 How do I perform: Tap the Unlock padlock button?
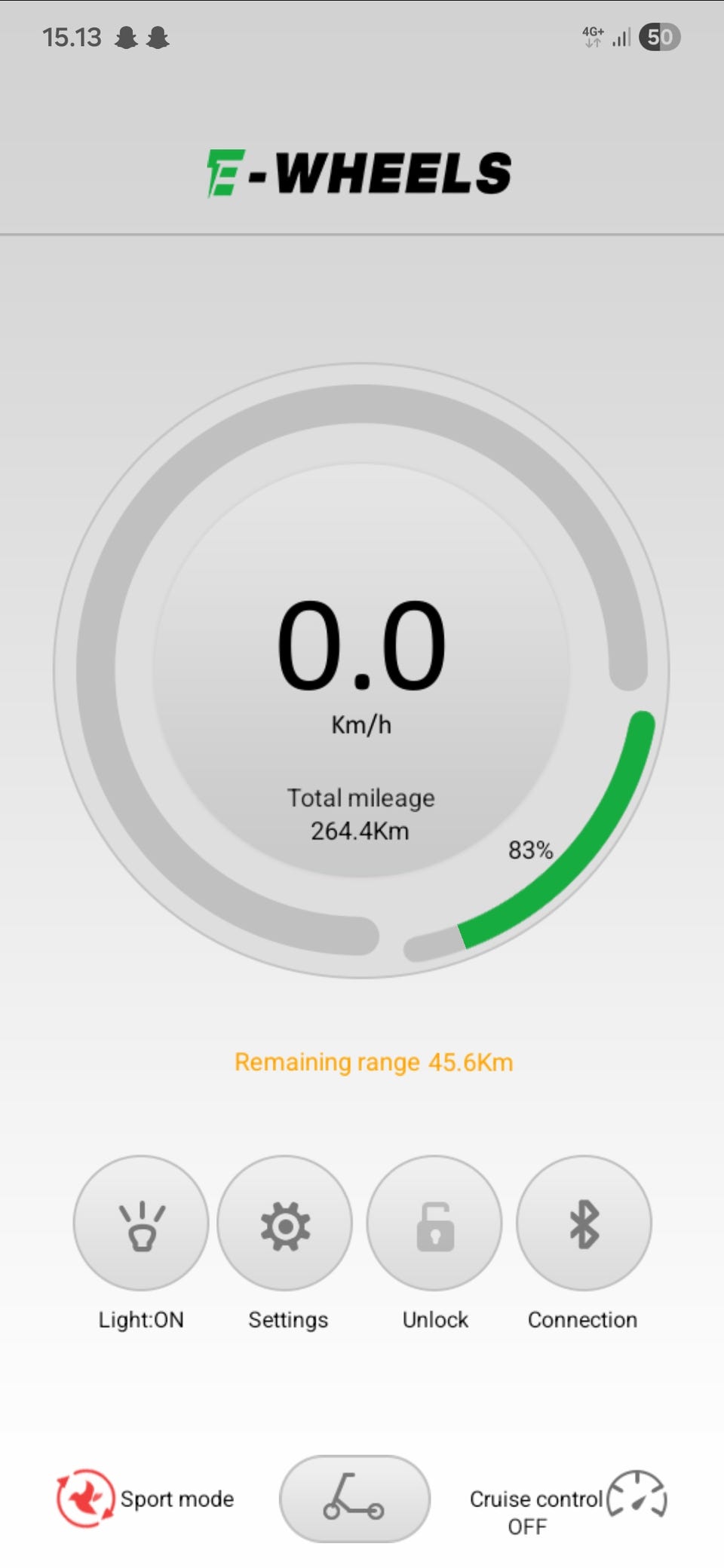[x=434, y=1223]
